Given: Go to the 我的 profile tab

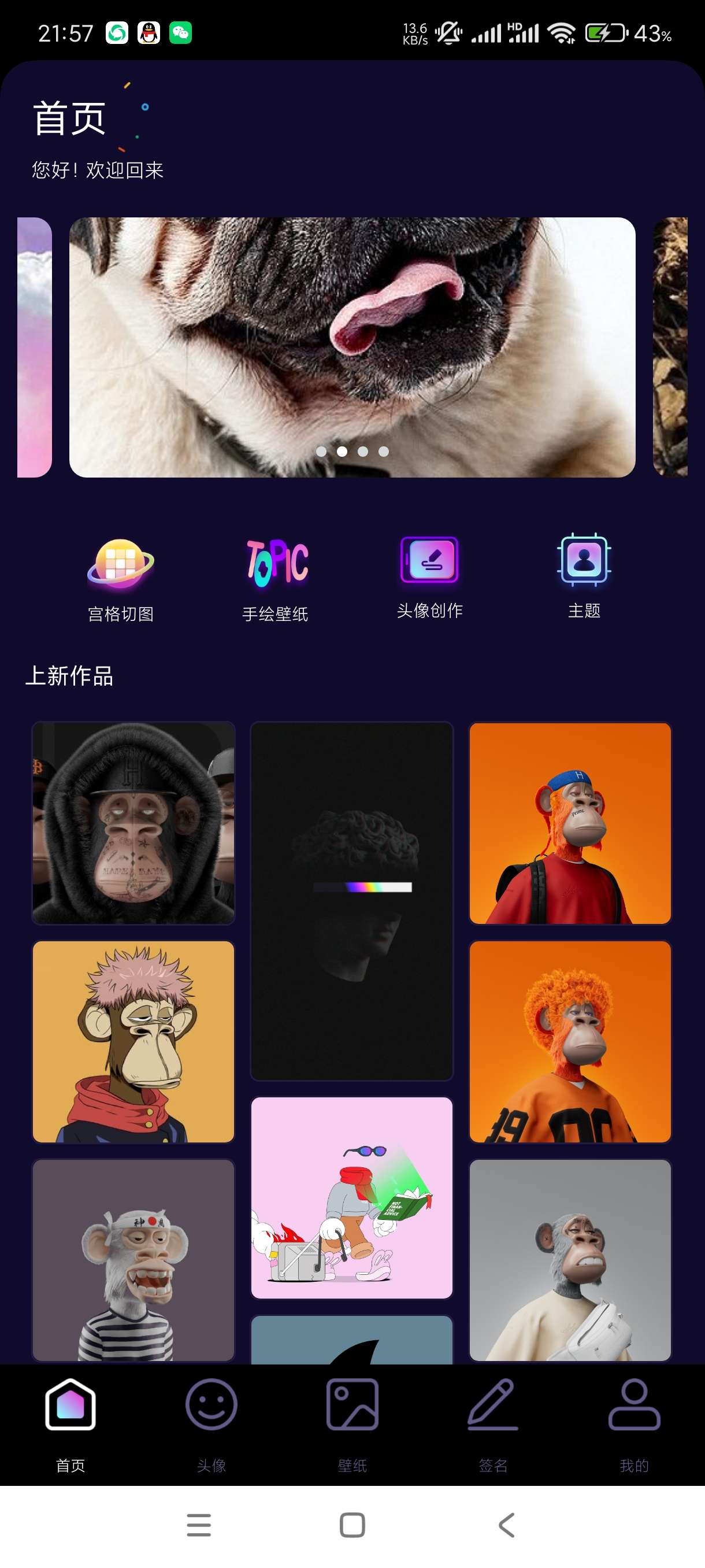Looking at the screenshot, I should [x=634, y=1425].
